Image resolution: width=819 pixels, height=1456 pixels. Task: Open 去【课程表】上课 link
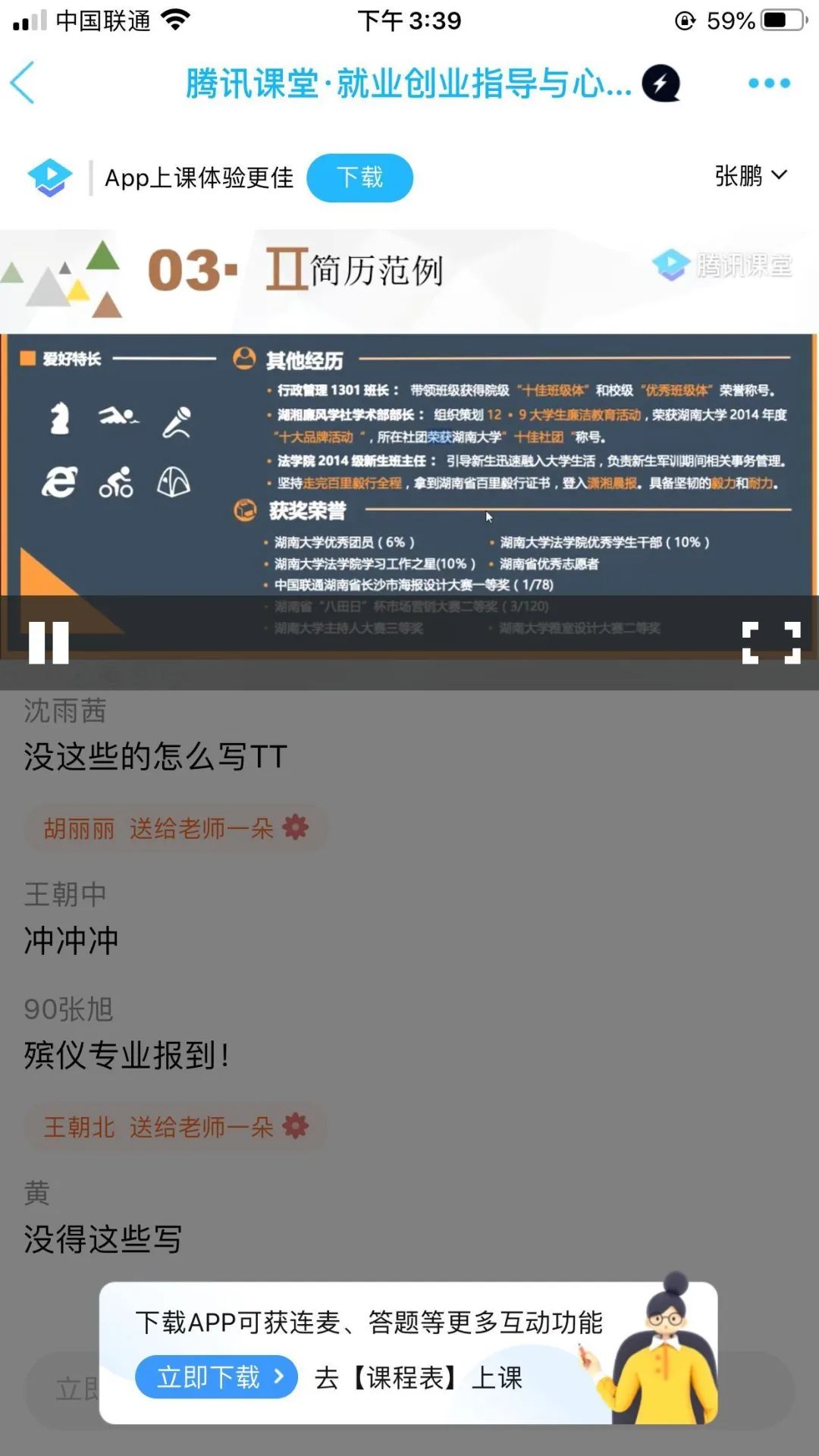coord(419,1378)
